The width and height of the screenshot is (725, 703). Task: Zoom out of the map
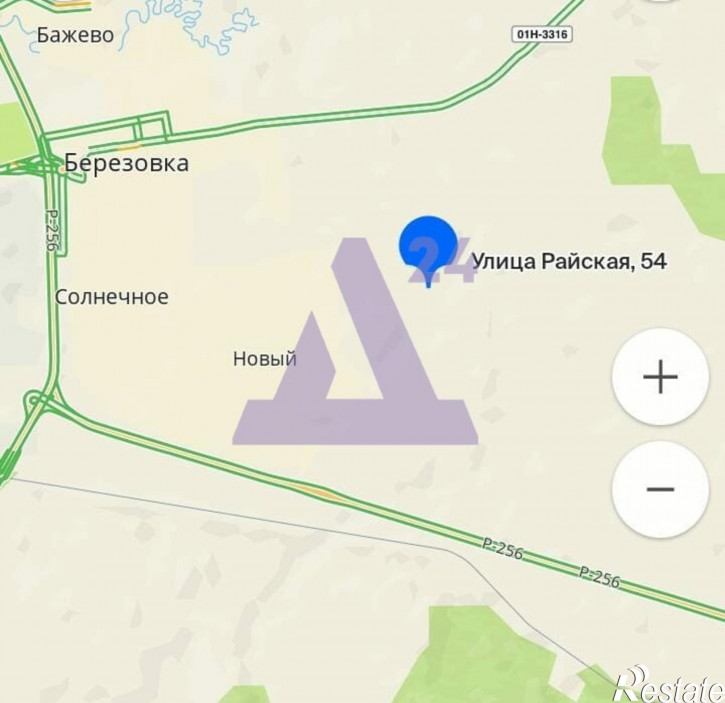pyautogui.click(x=660, y=489)
